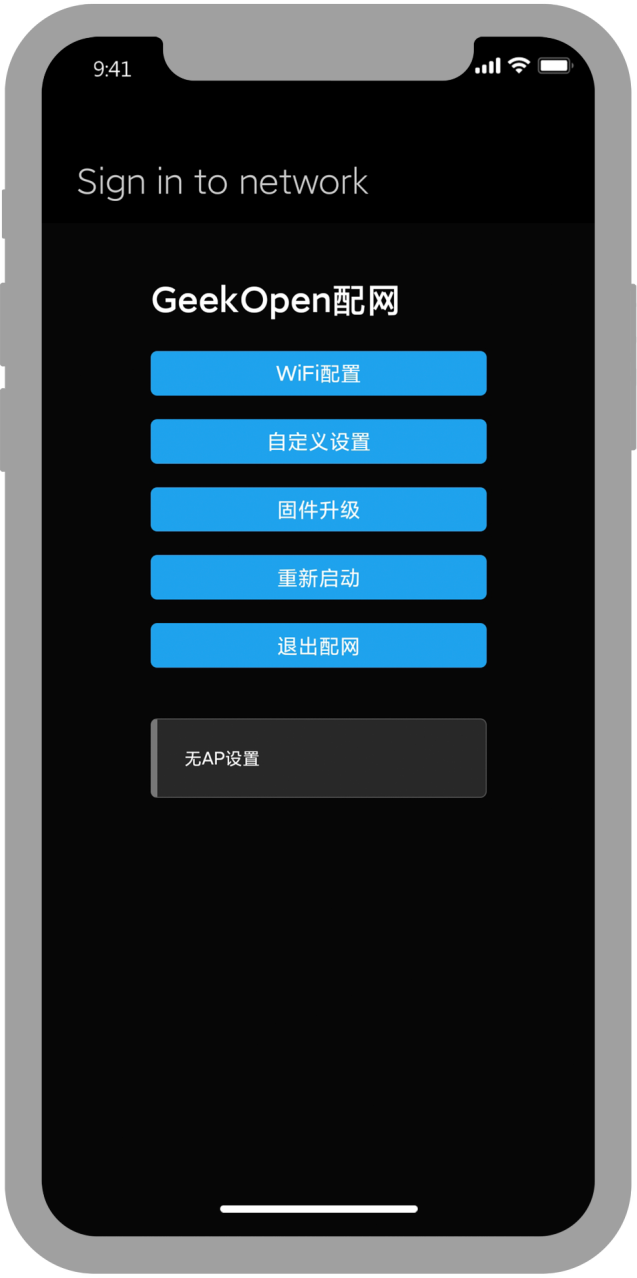The width and height of the screenshot is (637, 1278).
Task: Select 重新启动 to reboot device
Action: click(x=318, y=577)
